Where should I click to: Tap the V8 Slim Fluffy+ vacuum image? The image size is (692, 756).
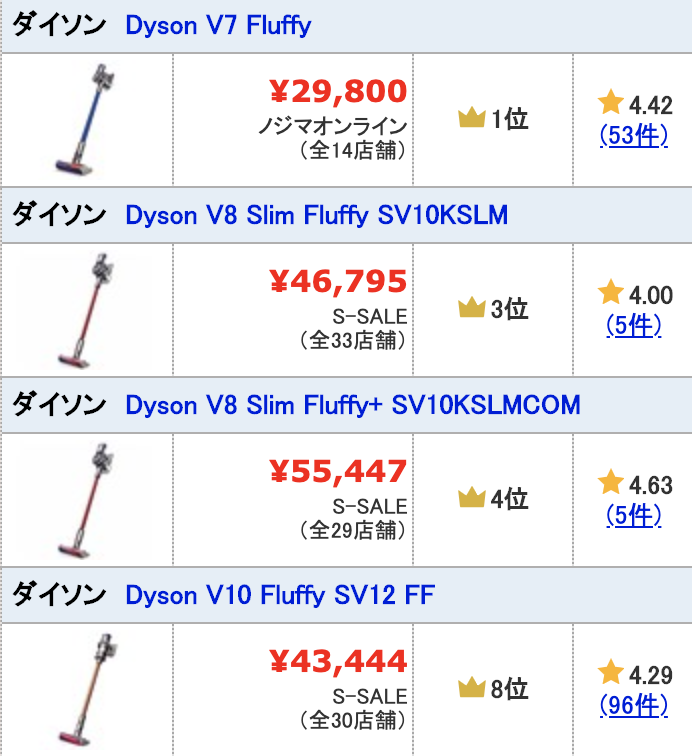pyautogui.click(x=87, y=500)
